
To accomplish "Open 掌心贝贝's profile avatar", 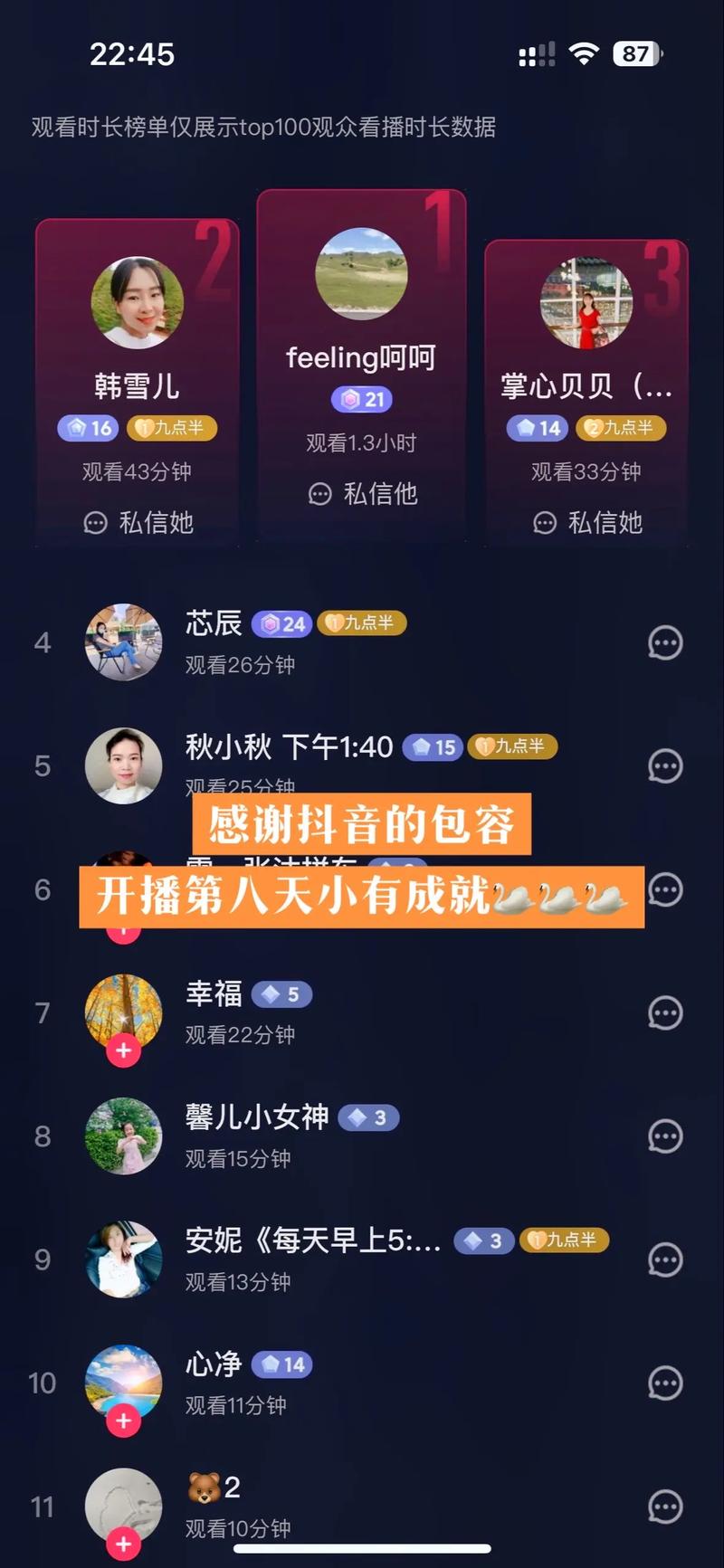I will pos(586,302).
